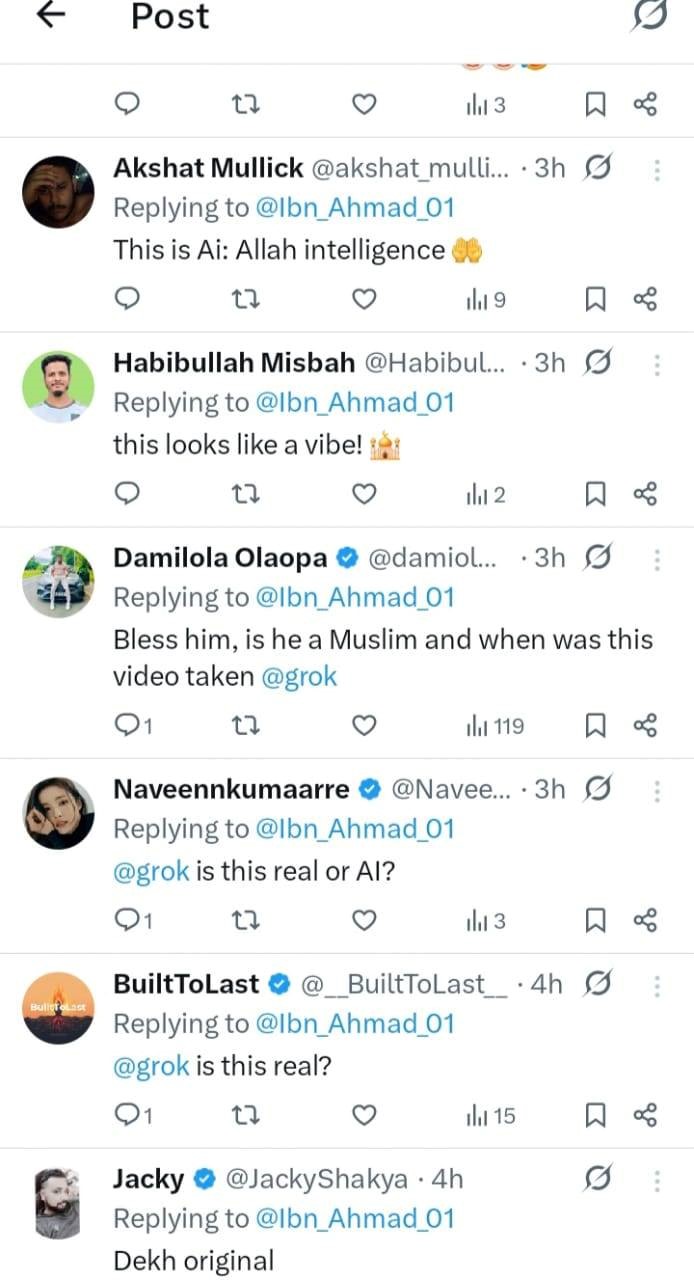694x1280 pixels.
Task: Open more options on Jacky's reply
Action: 657,1181
